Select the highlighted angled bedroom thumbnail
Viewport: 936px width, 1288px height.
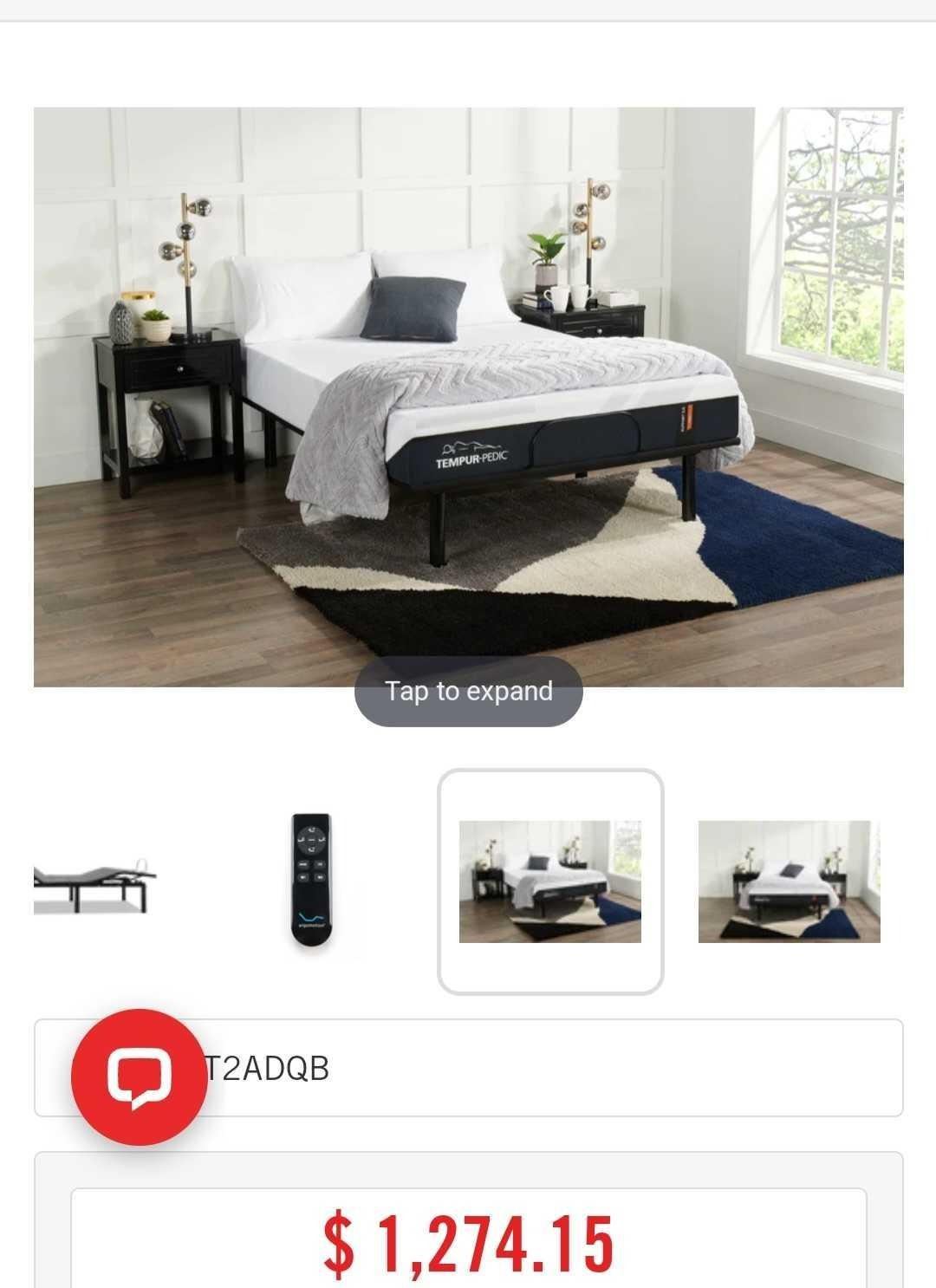click(550, 881)
